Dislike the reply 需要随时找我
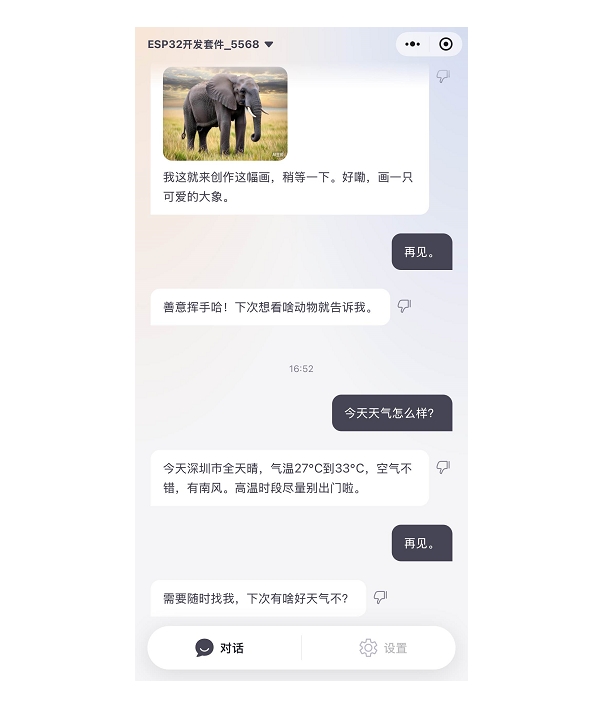The width and height of the screenshot is (605, 702). [x=380, y=597]
